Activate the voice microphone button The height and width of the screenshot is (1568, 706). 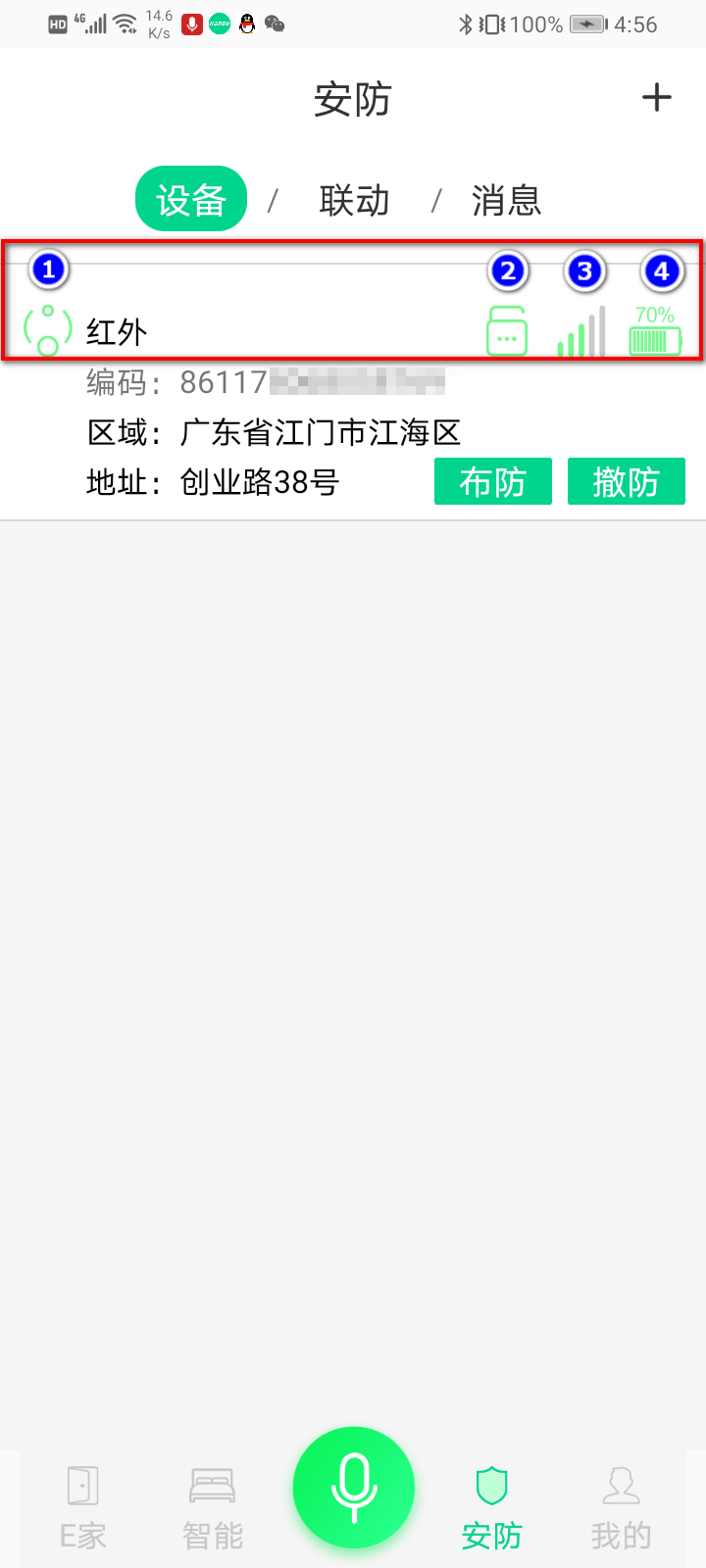[x=353, y=1488]
